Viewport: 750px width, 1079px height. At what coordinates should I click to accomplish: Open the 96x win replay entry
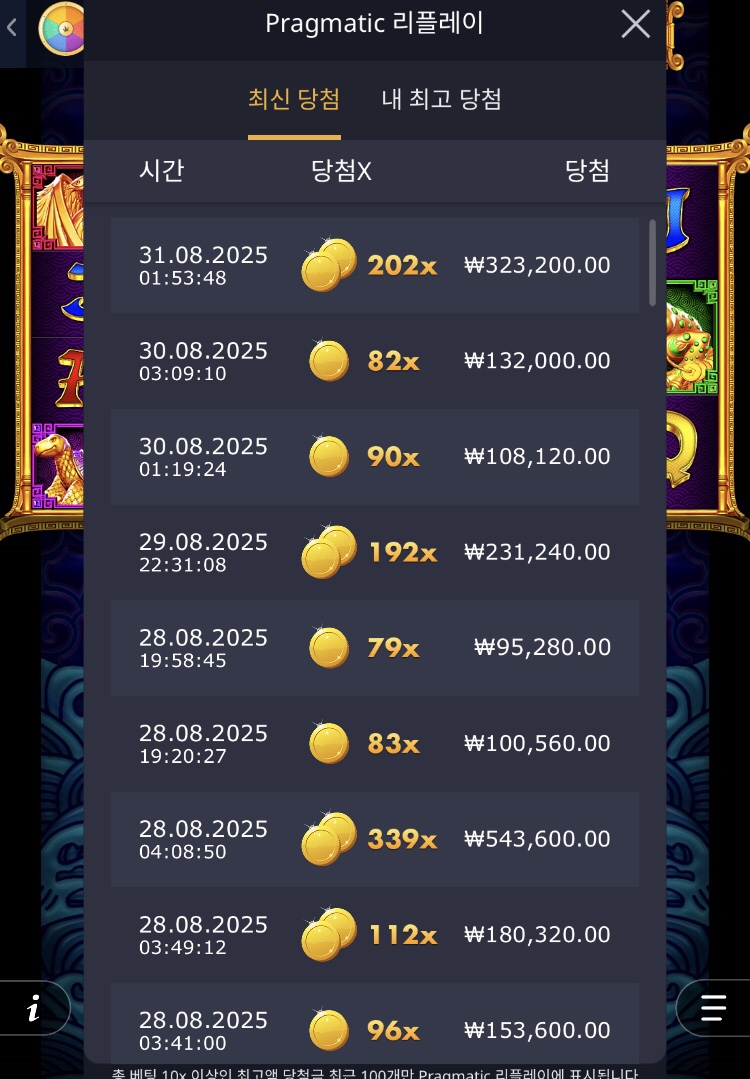374,1030
